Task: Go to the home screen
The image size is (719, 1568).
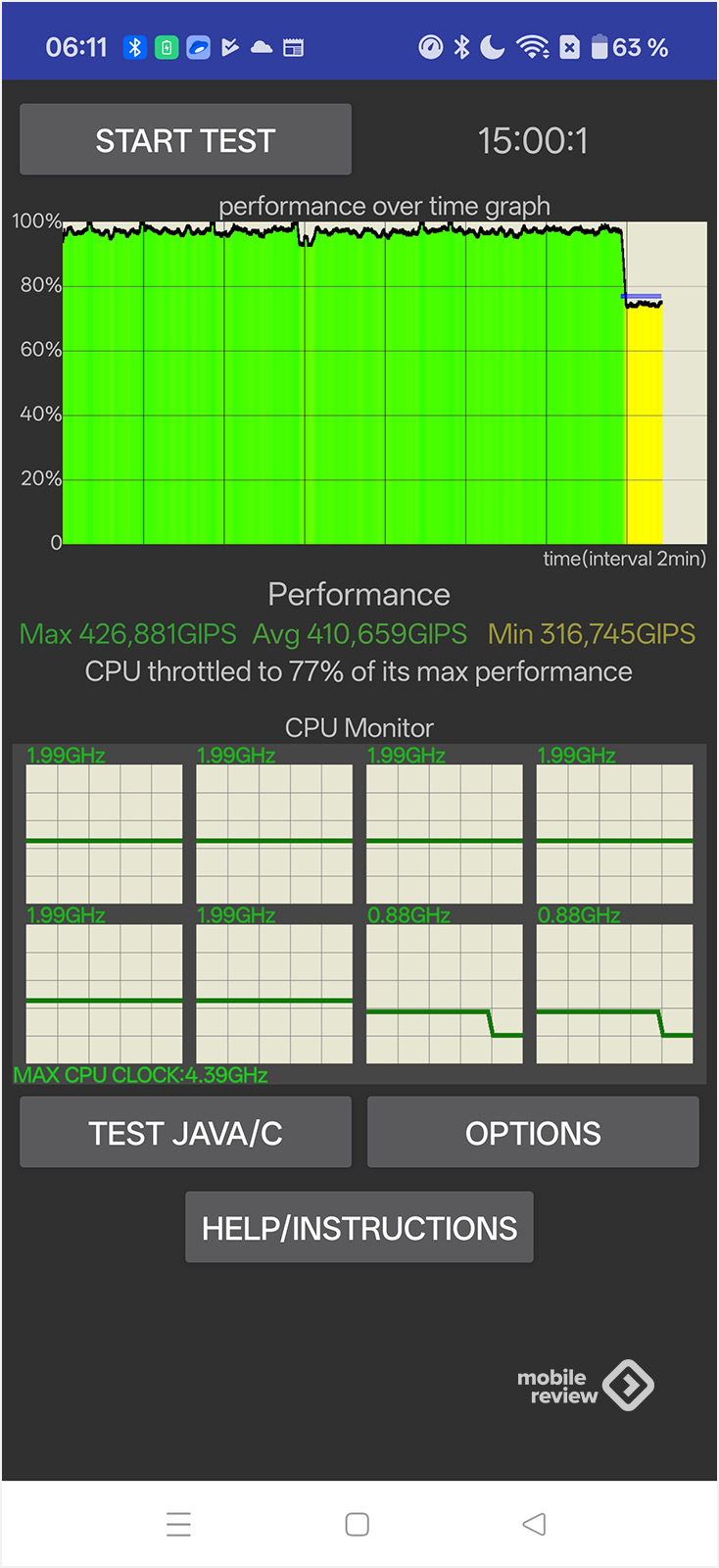Action: click(358, 1524)
